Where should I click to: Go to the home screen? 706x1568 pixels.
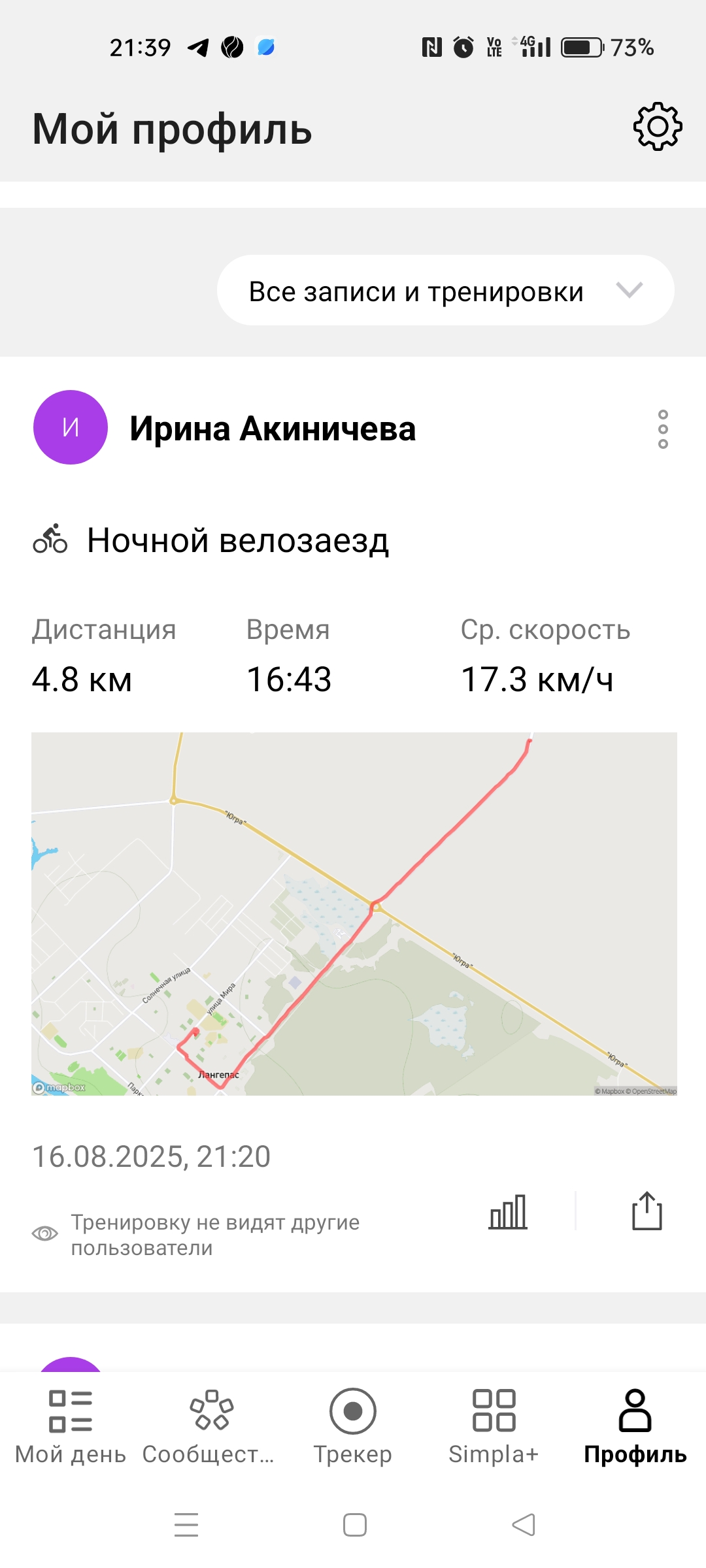click(x=355, y=1525)
